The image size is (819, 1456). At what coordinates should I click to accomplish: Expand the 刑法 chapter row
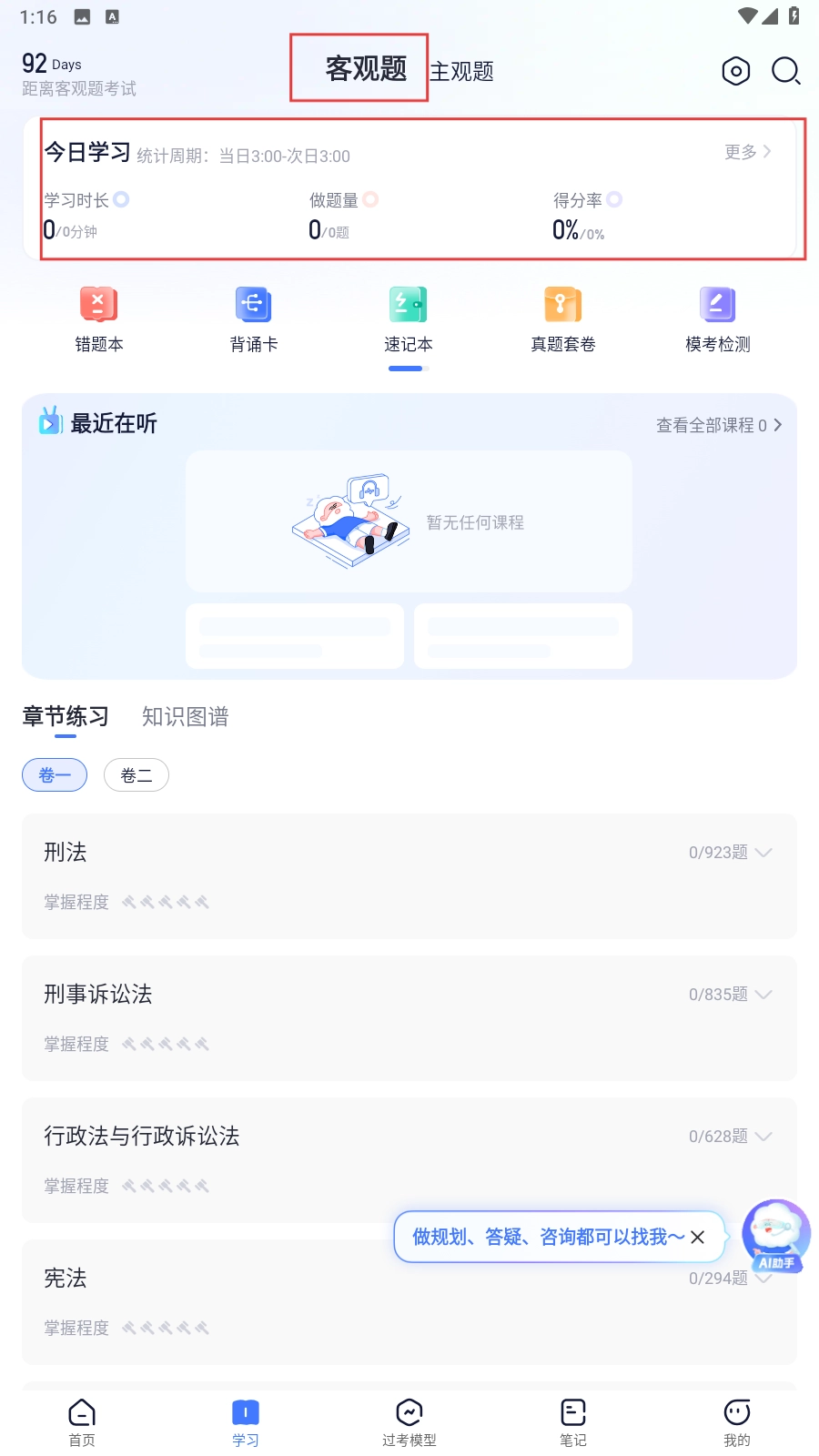[x=763, y=853]
